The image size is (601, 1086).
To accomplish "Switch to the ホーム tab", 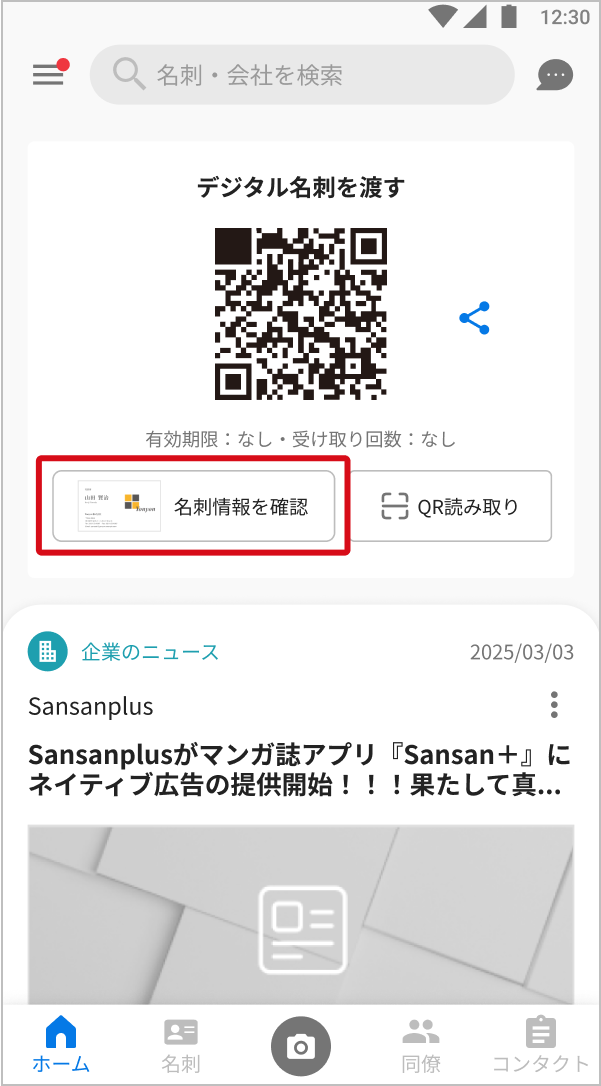I will click(61, 1044).
